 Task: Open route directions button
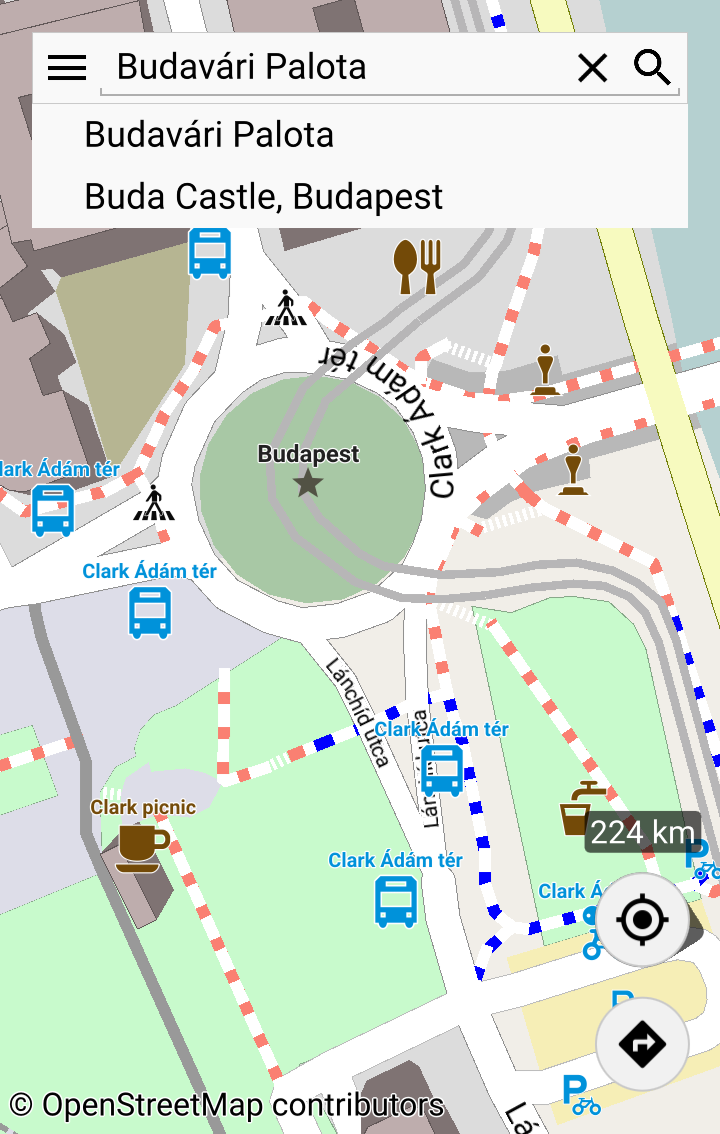(642, 1044)
